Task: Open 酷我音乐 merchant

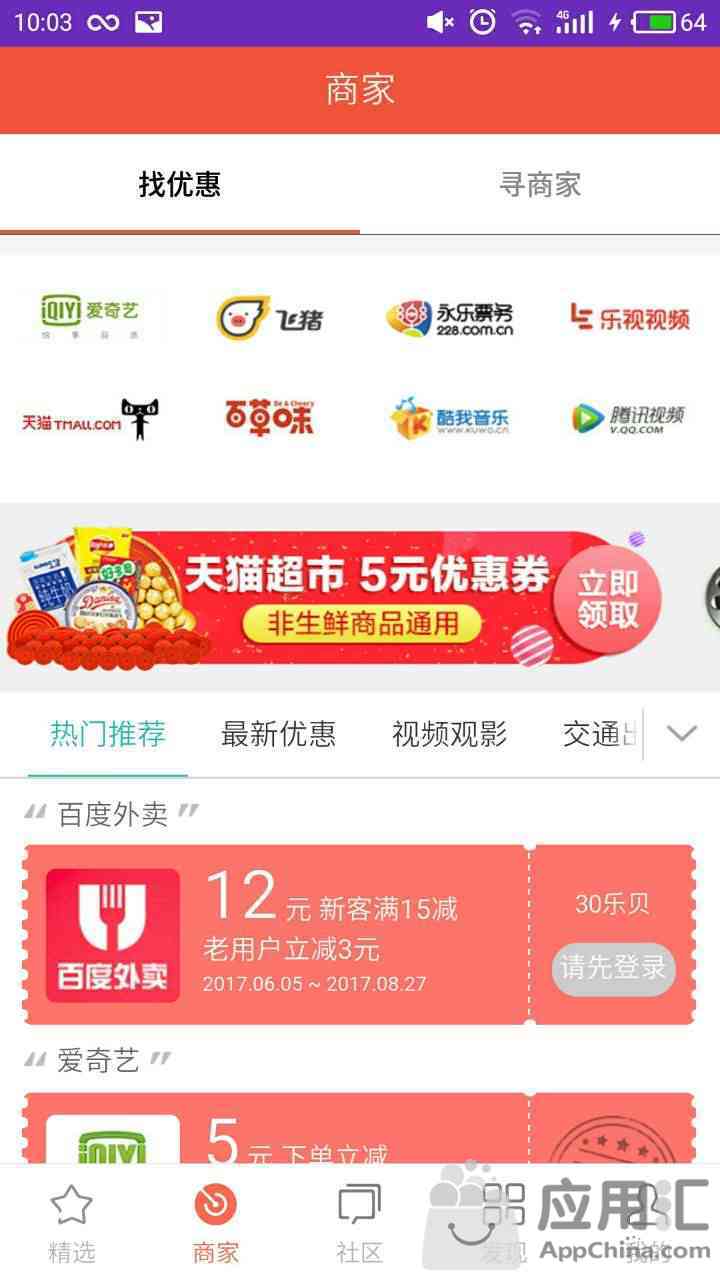Action: click(450, 418)
